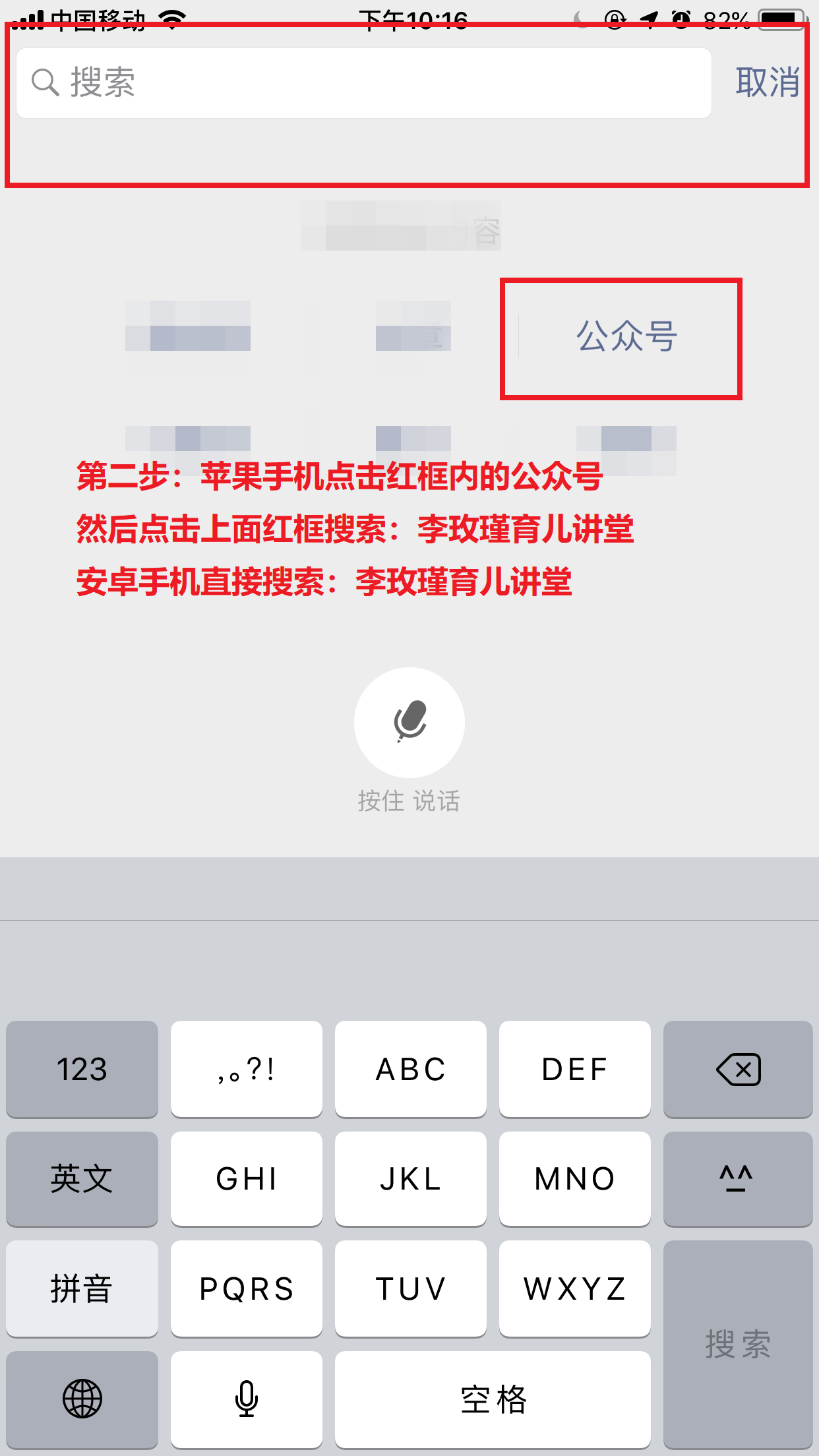This screenshot has width=819, height=1456.
Task: Tap the GHI key
Action: click(x=246, y=1179)
